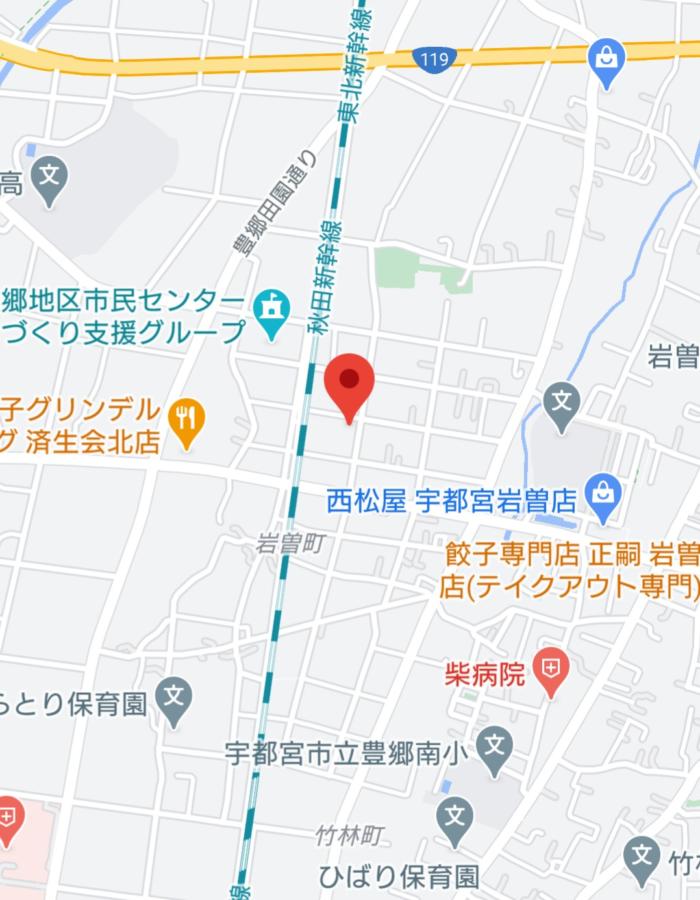Open the 西松屋 宇都宮岩曽店 shop marker
The image size is (700, 900).
click(x=604, y=493)
